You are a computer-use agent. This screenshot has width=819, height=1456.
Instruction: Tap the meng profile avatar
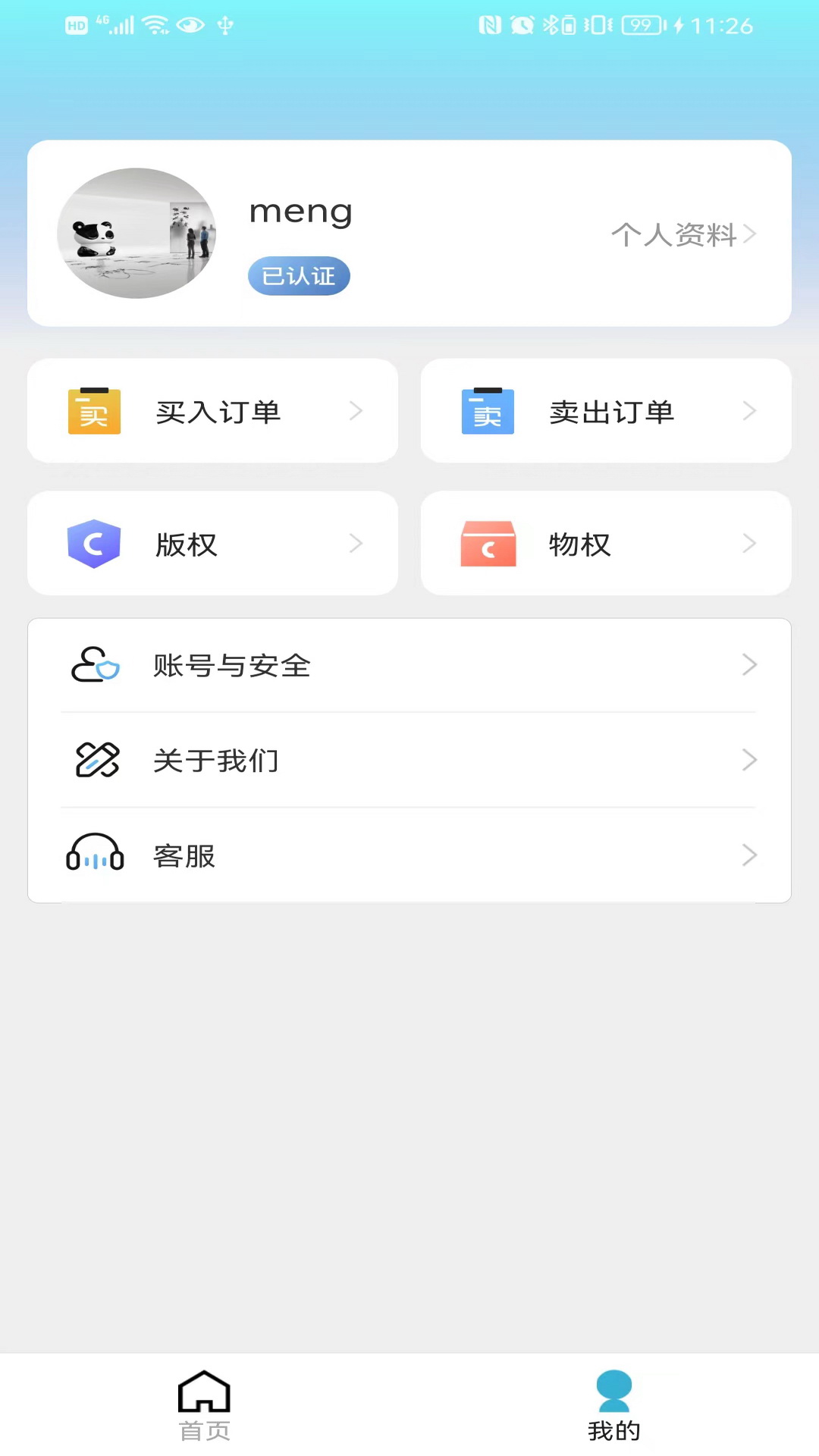tap(136, 234)
